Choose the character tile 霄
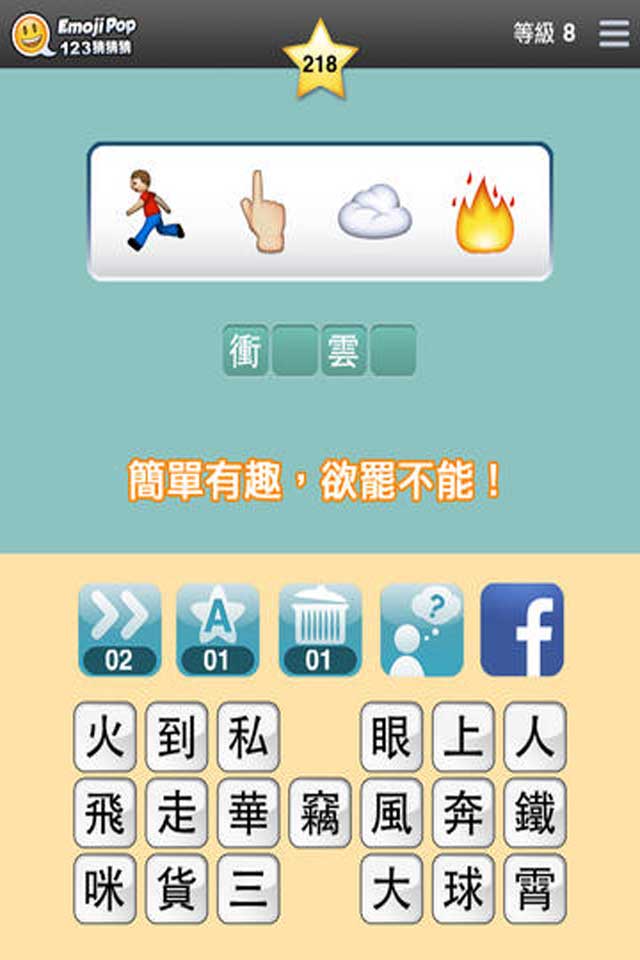The image size is (640, 960). [x=534, y=889]
